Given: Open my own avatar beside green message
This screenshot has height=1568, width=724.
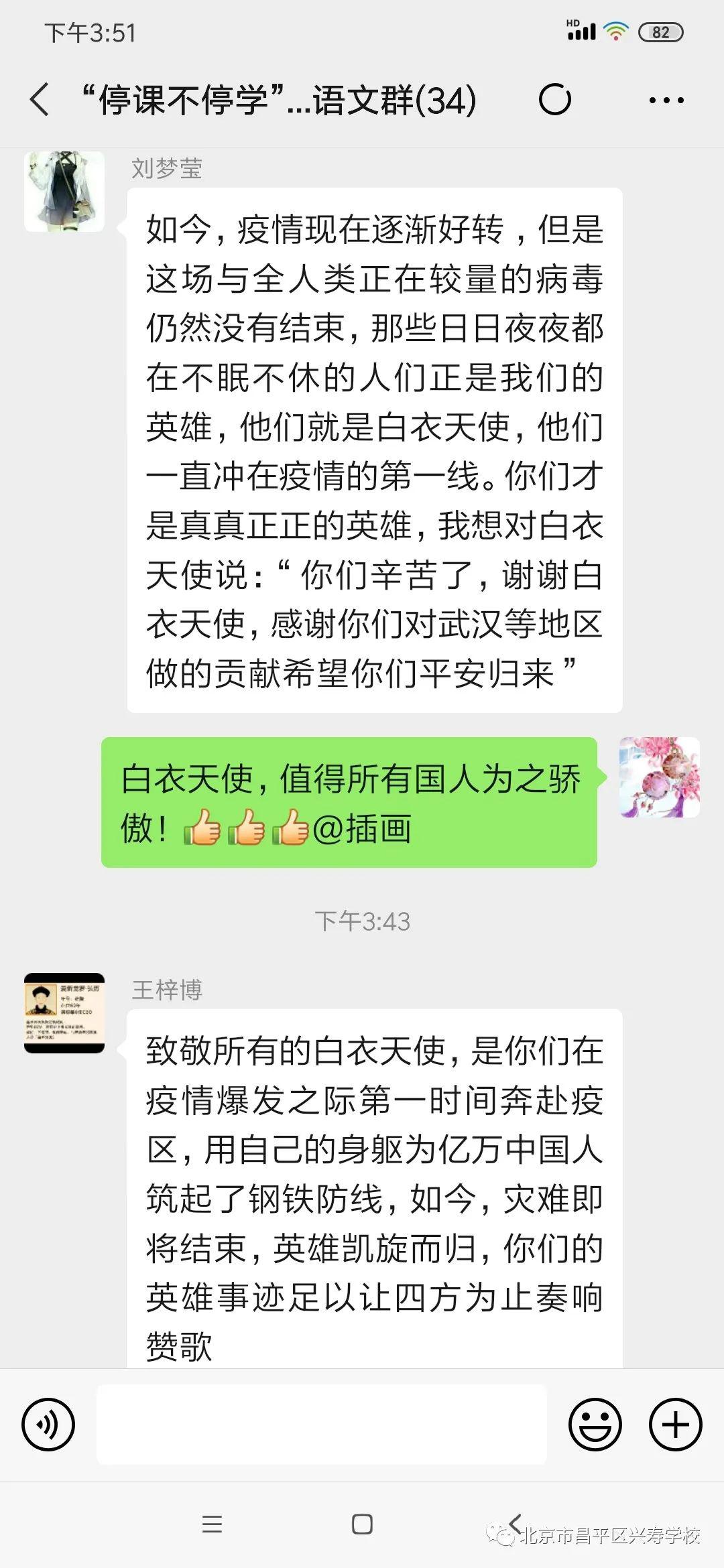Looking at the screenshot, I should point(660,777).
